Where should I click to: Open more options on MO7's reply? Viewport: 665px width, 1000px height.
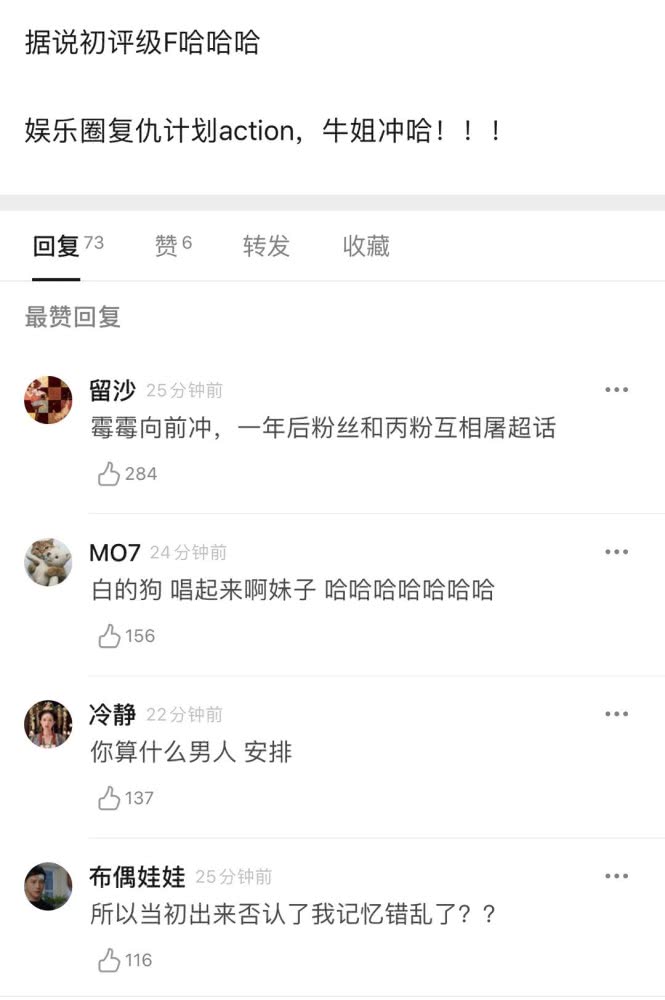[617, 552]
